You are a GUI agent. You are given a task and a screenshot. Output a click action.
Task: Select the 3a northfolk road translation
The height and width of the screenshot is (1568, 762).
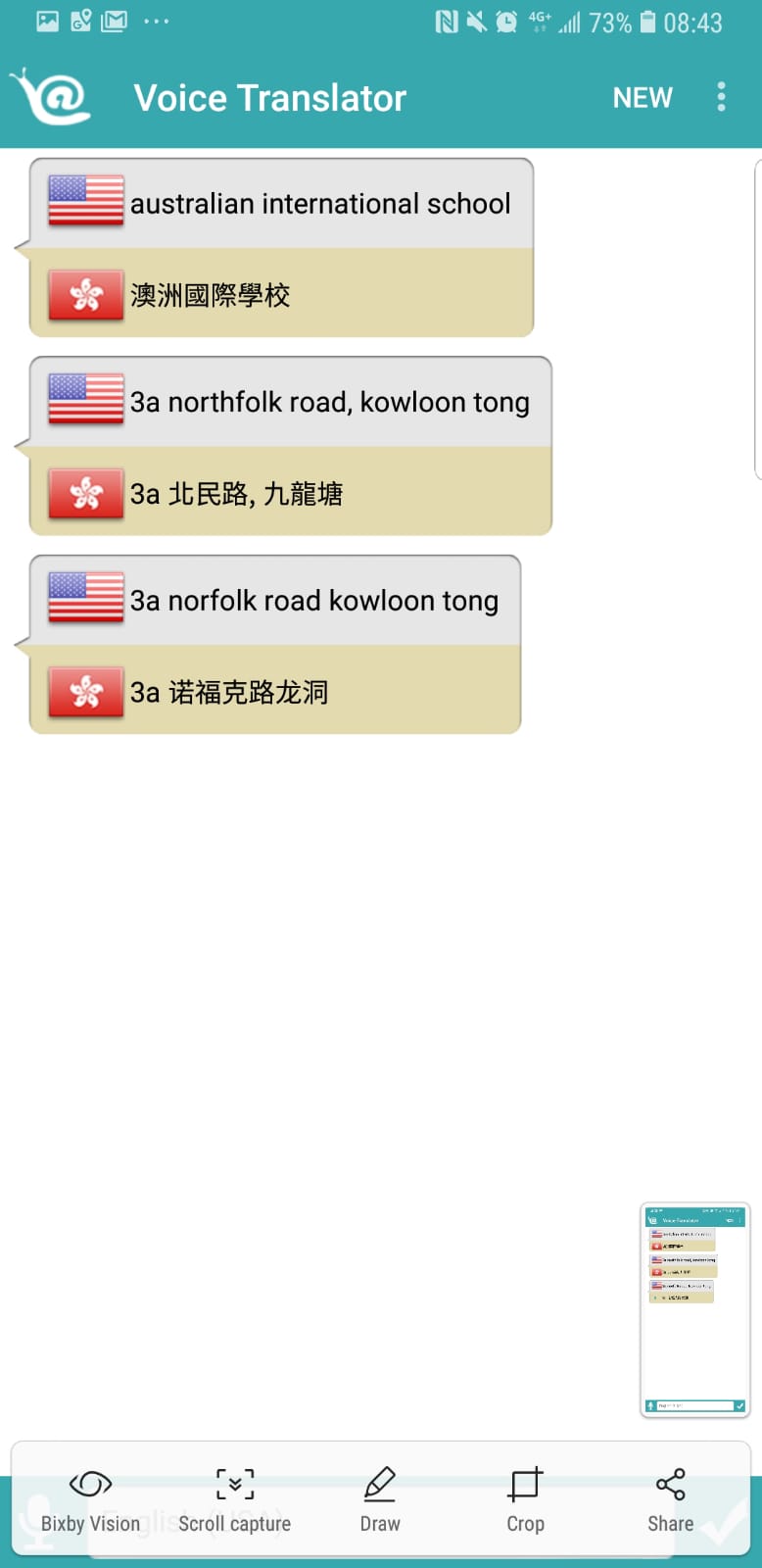click(291, 447)
